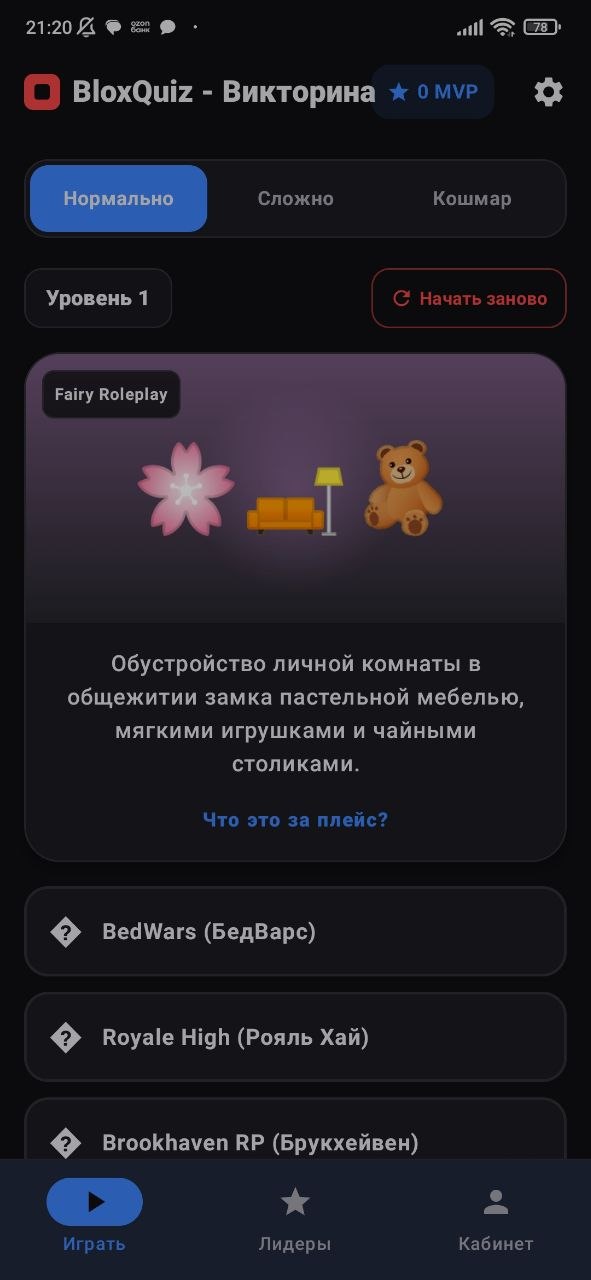Open the Кабинет tab
The height and width of the screenshot is (1280, 591).
pos(496,1216)
